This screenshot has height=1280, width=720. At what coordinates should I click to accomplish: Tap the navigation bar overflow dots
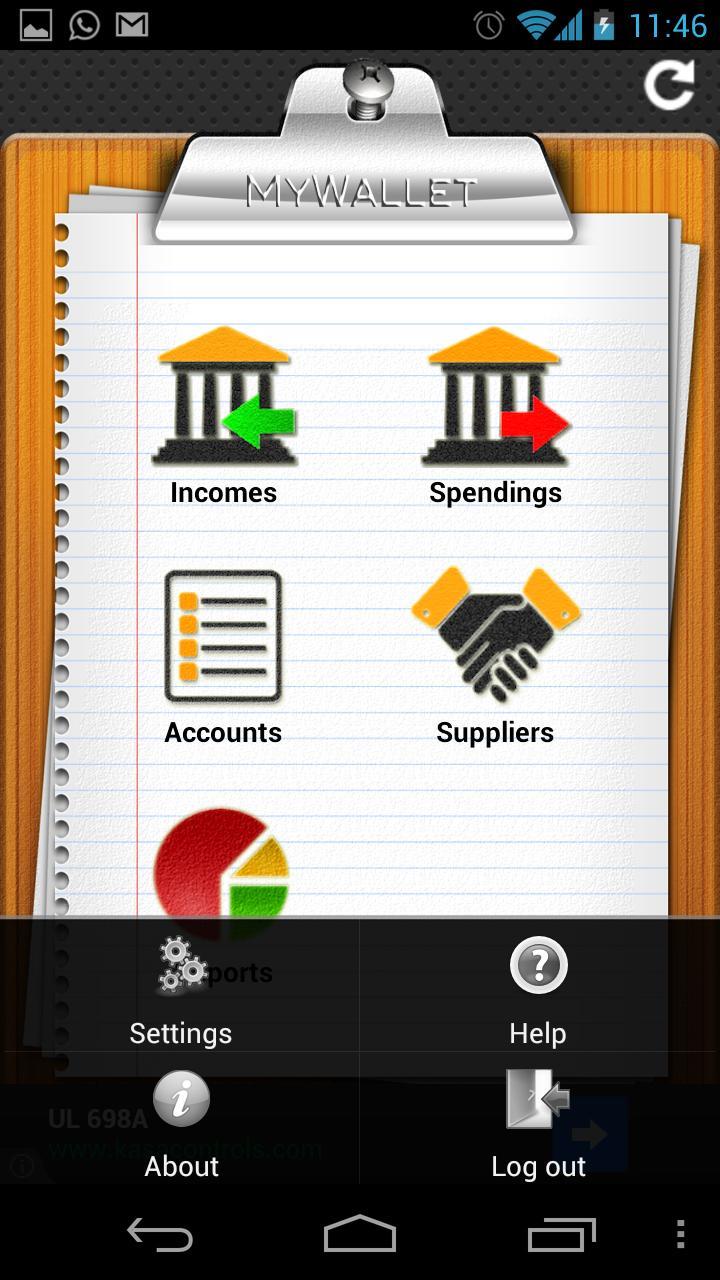680,1236
